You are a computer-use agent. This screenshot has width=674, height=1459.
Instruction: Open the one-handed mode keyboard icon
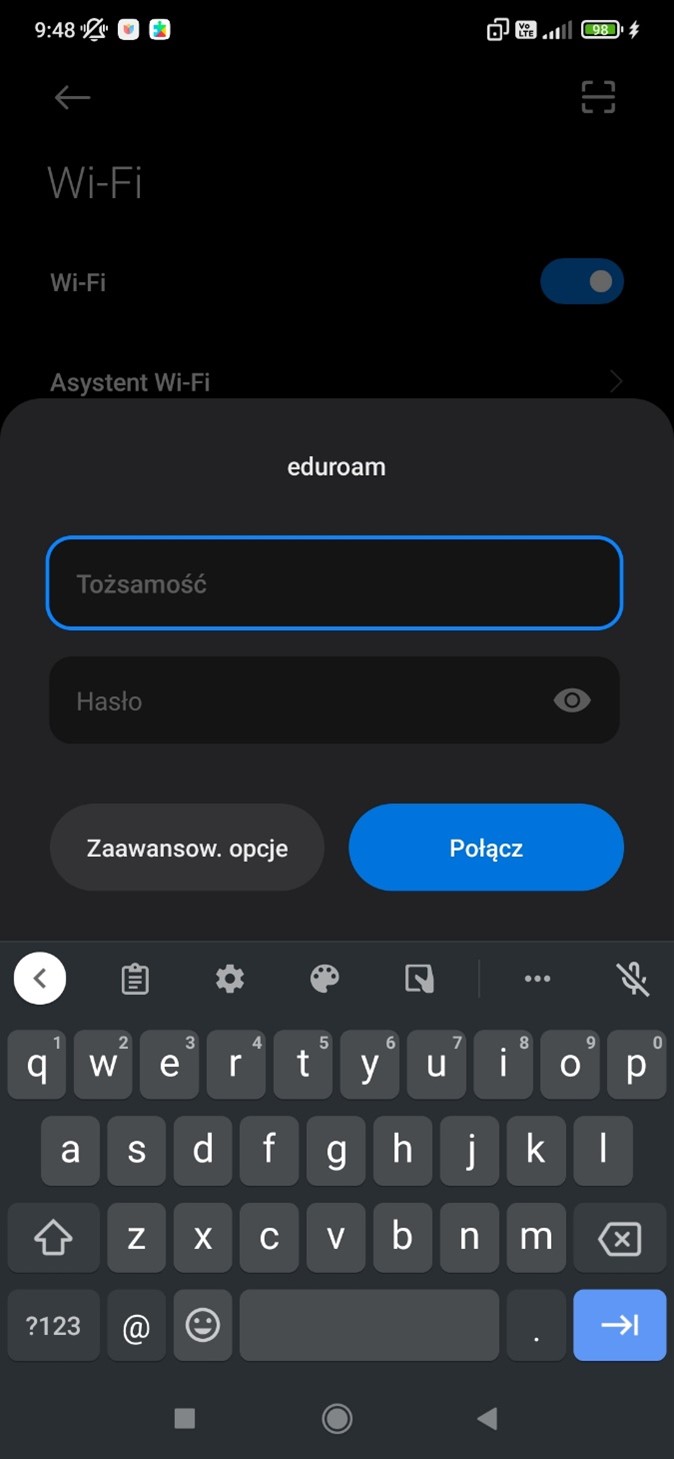(419, 979)
